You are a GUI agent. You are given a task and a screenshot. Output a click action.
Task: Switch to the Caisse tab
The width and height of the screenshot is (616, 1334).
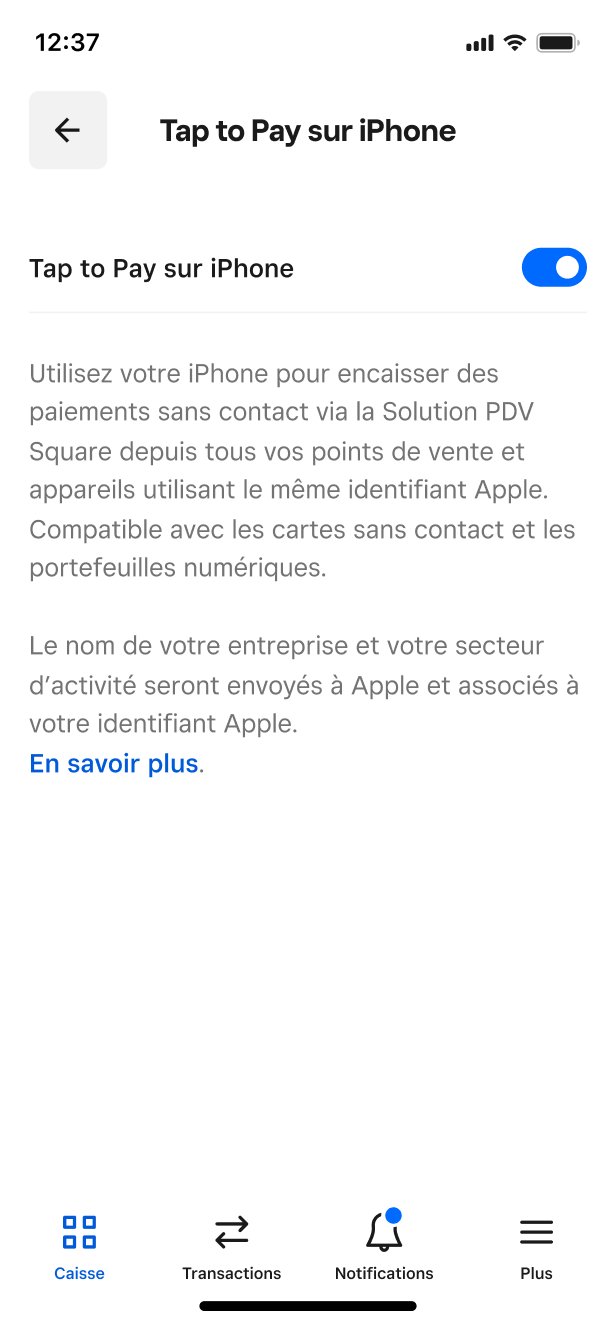(79, 1246)
